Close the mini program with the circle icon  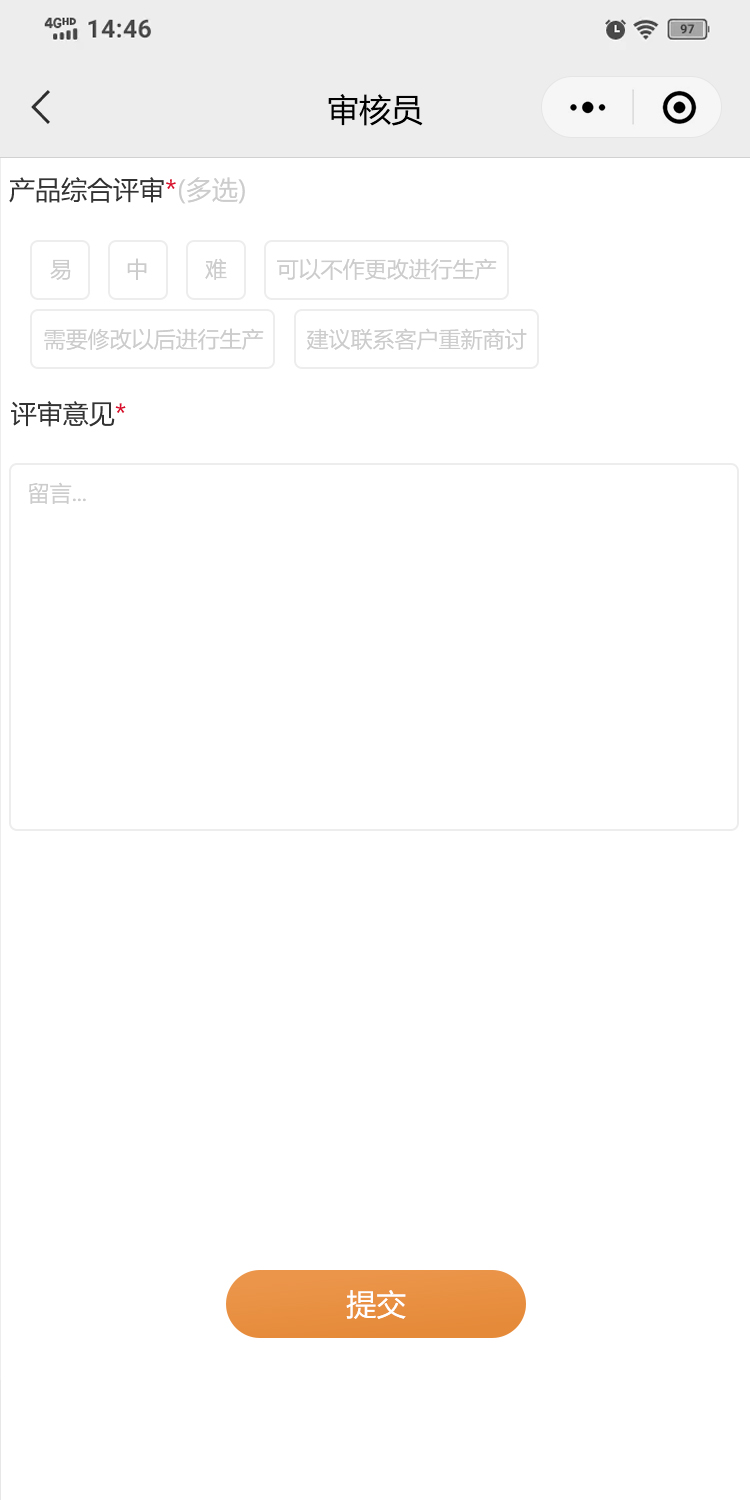click(679, 107)
